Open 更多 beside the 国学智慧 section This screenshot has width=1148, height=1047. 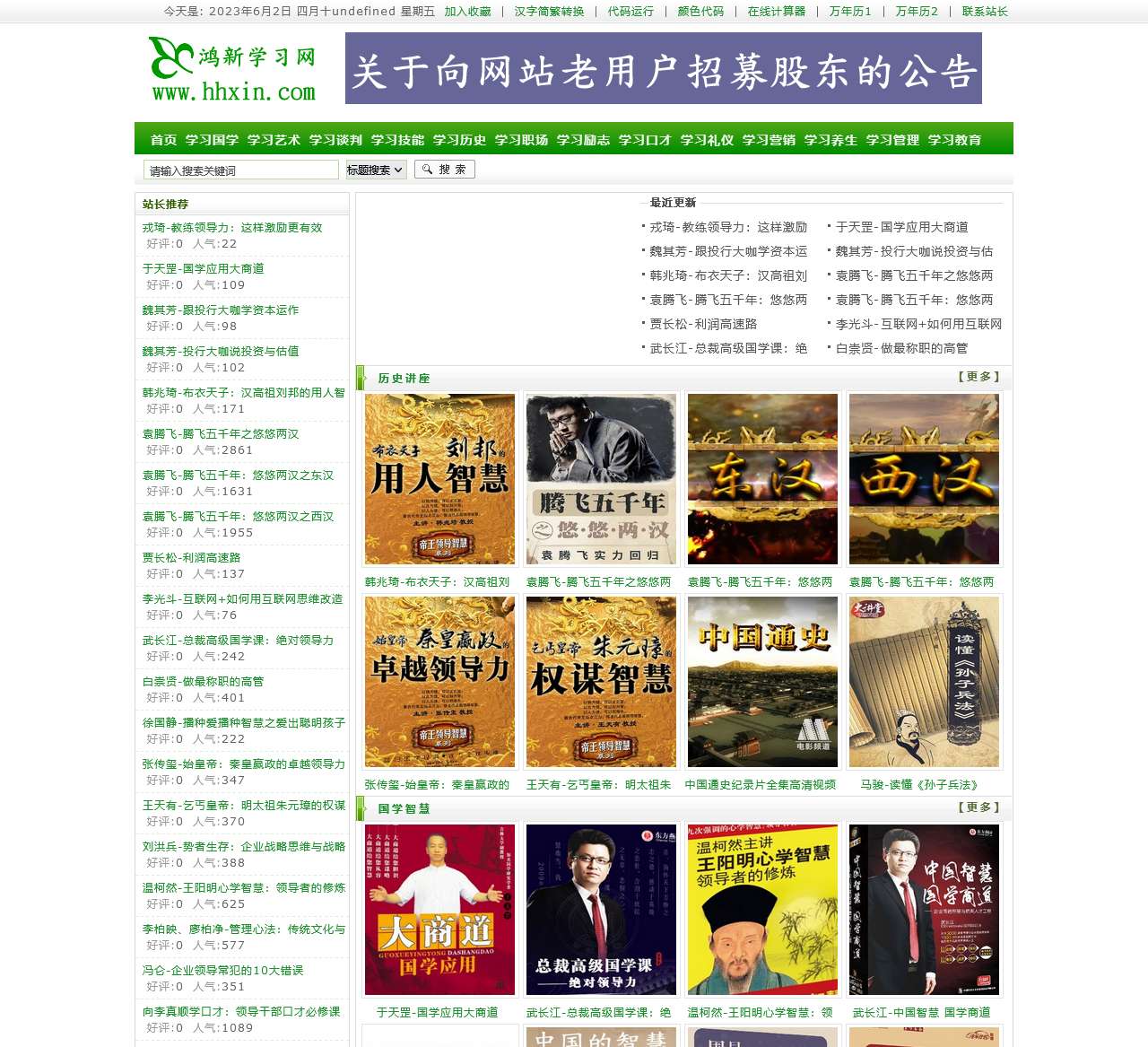pos(978,807)
